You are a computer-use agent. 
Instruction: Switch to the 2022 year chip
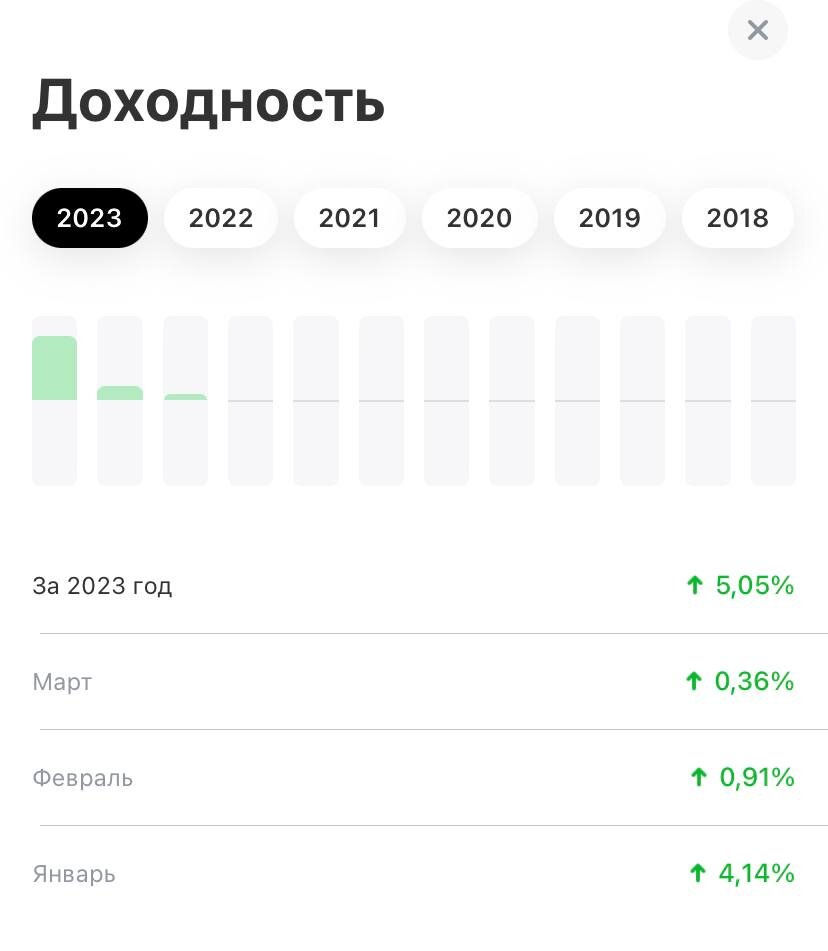coord(220,218)
